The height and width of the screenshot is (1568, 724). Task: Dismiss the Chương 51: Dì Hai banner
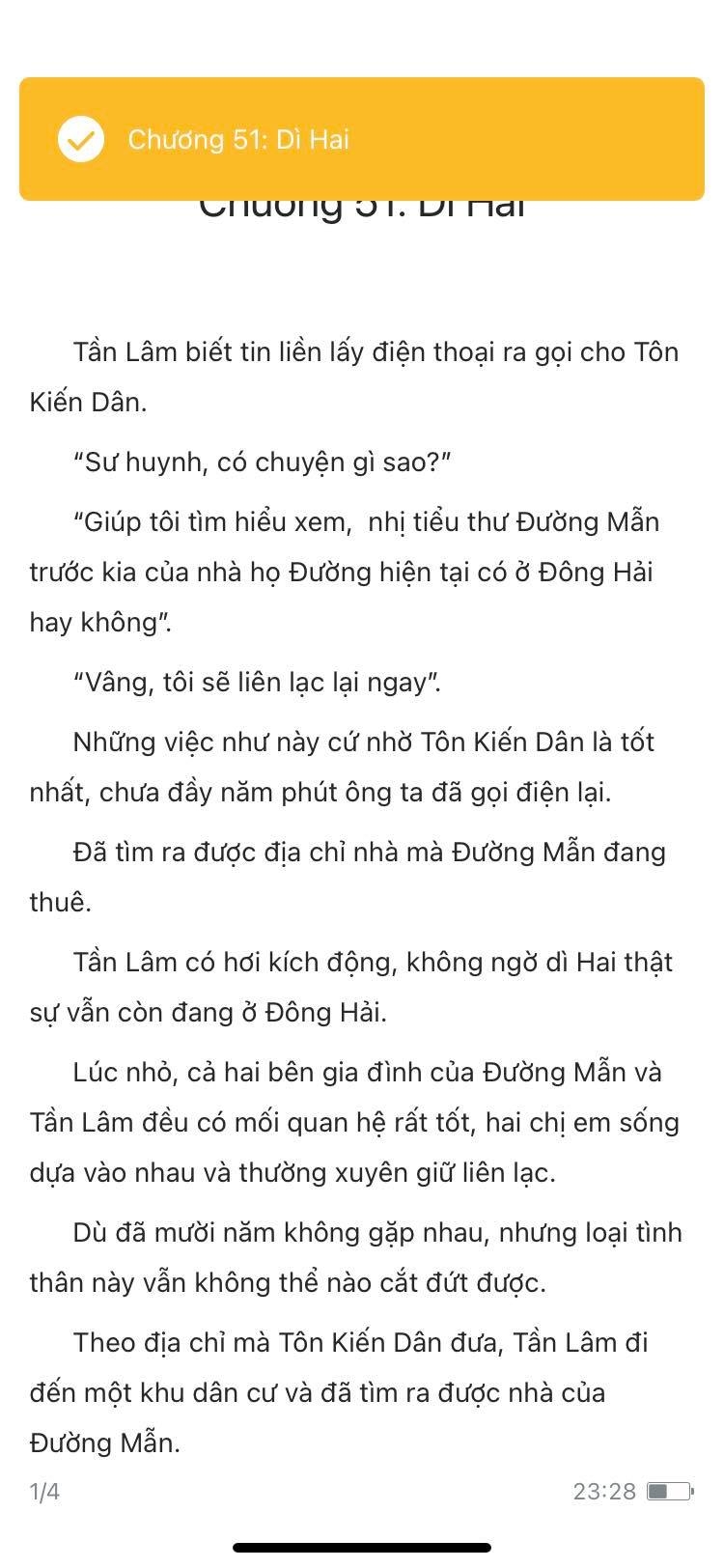pos(361,139)
